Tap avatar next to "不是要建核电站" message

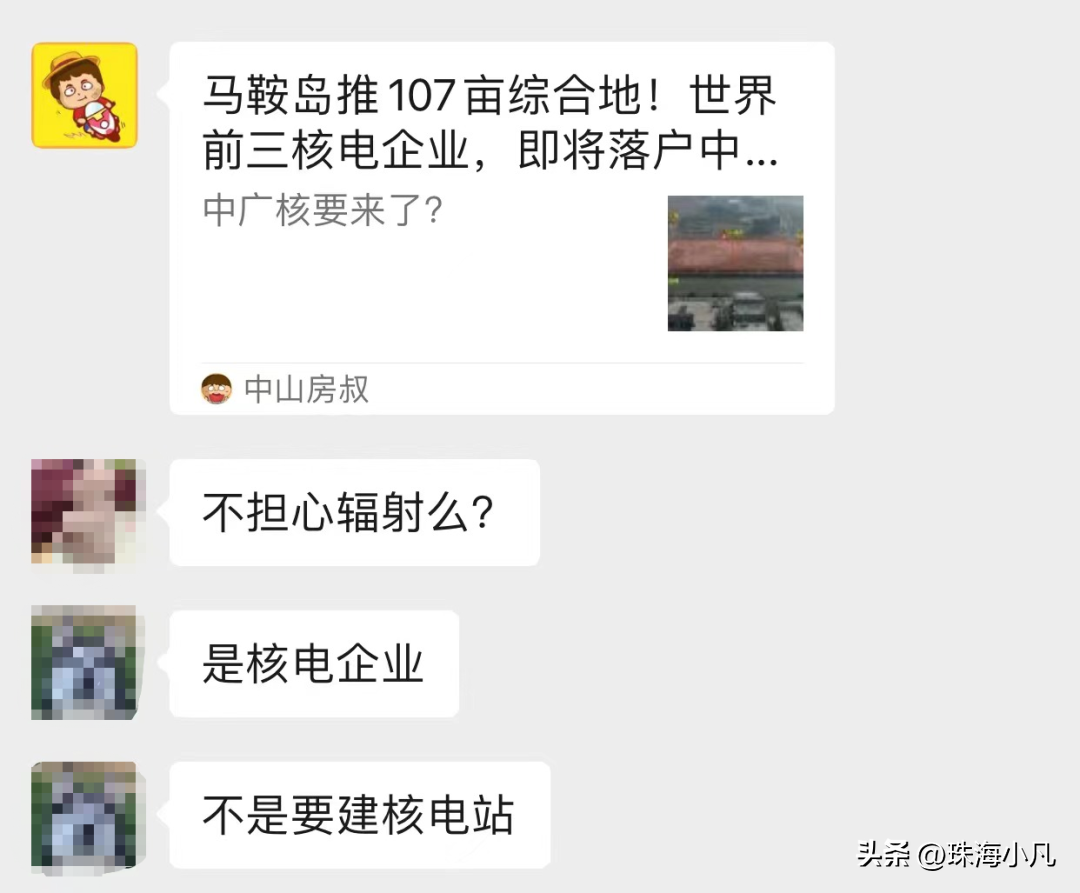tap(84, 814)
